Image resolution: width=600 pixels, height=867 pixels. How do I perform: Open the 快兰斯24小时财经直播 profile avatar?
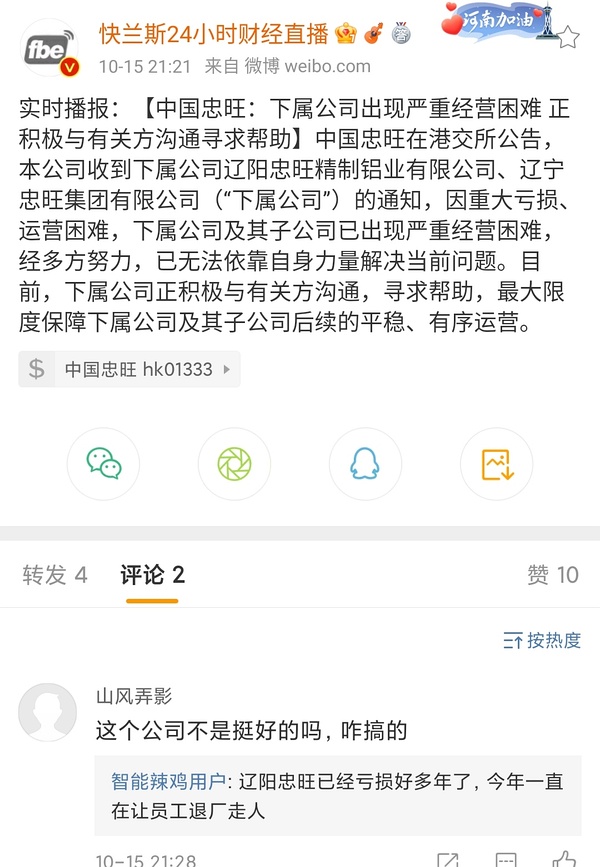pyautogui.click(x=49, y=48)
